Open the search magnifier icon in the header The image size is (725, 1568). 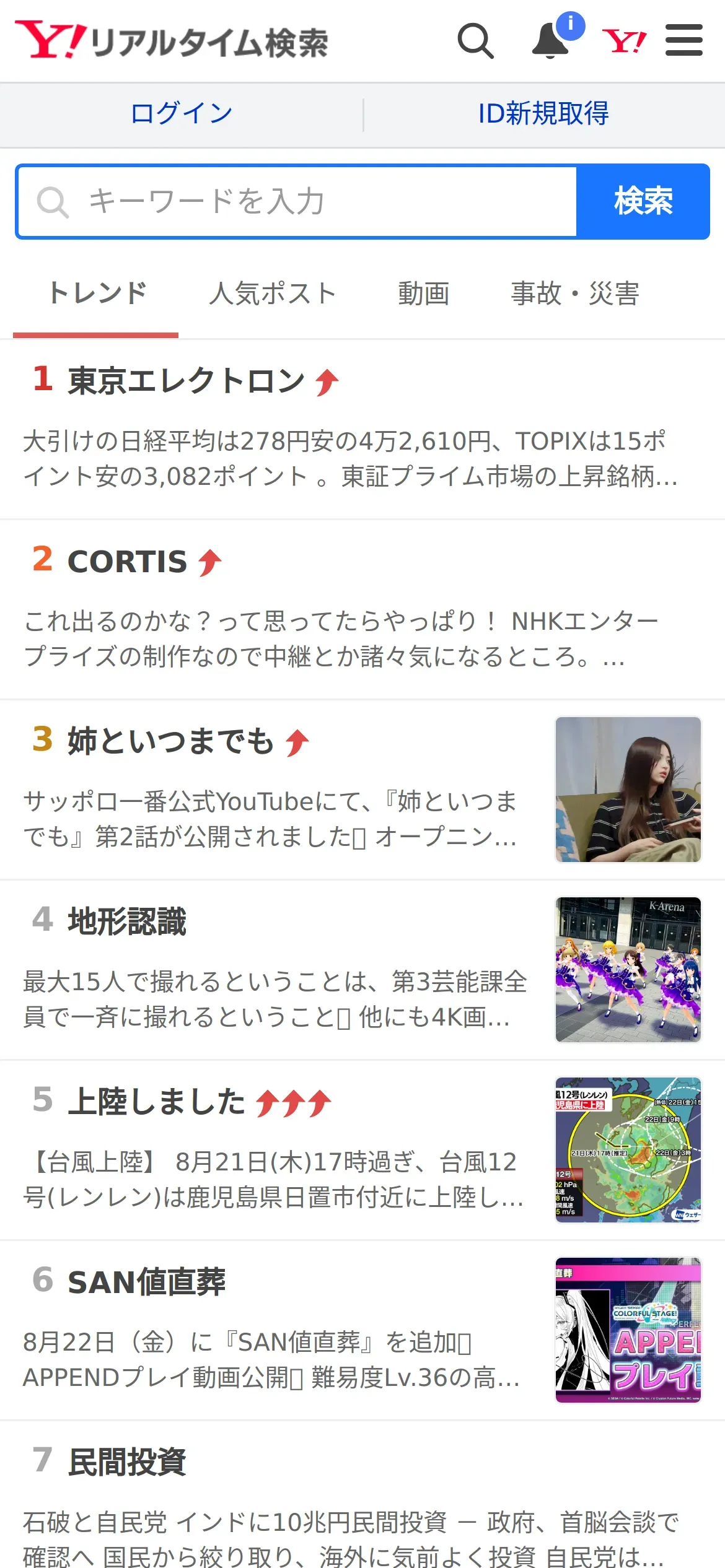pos(475,41)
